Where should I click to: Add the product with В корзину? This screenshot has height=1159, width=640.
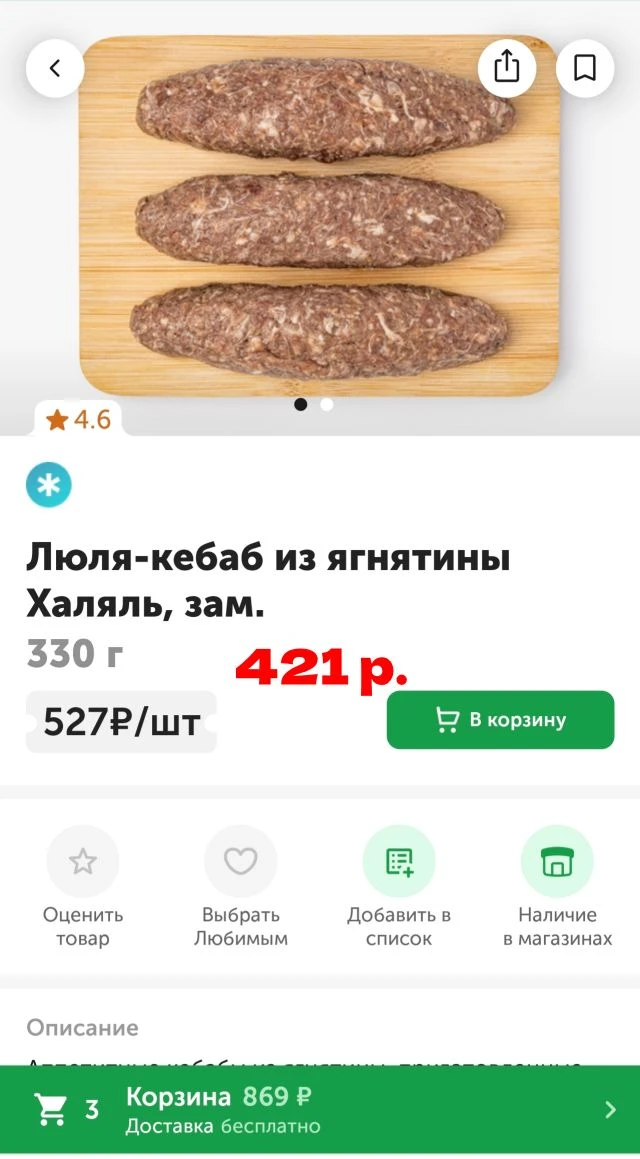[x=500, y=720]
